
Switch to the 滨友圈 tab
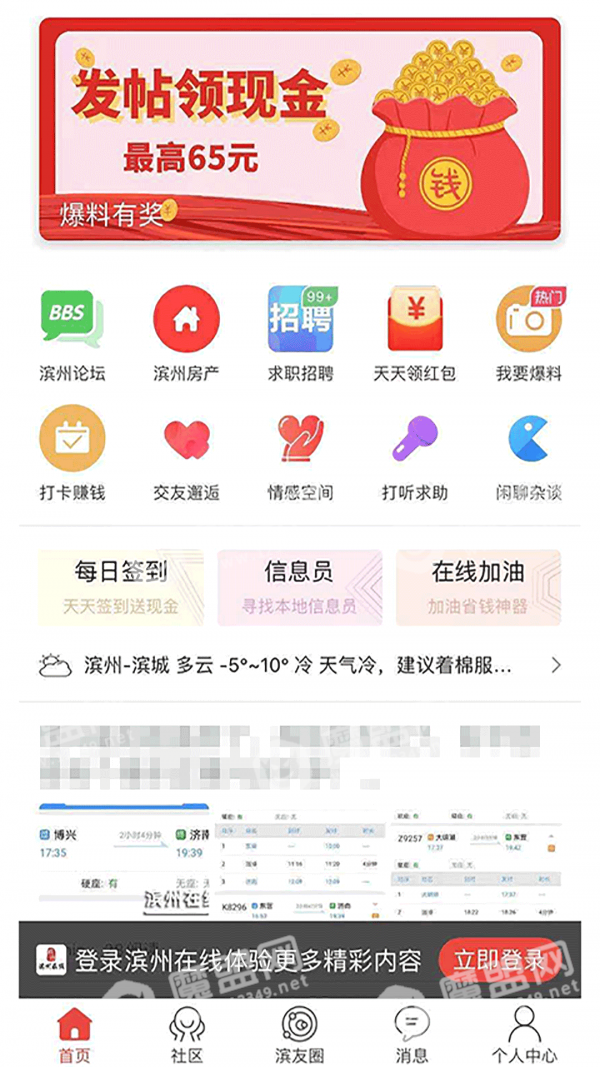point(299,1034)
